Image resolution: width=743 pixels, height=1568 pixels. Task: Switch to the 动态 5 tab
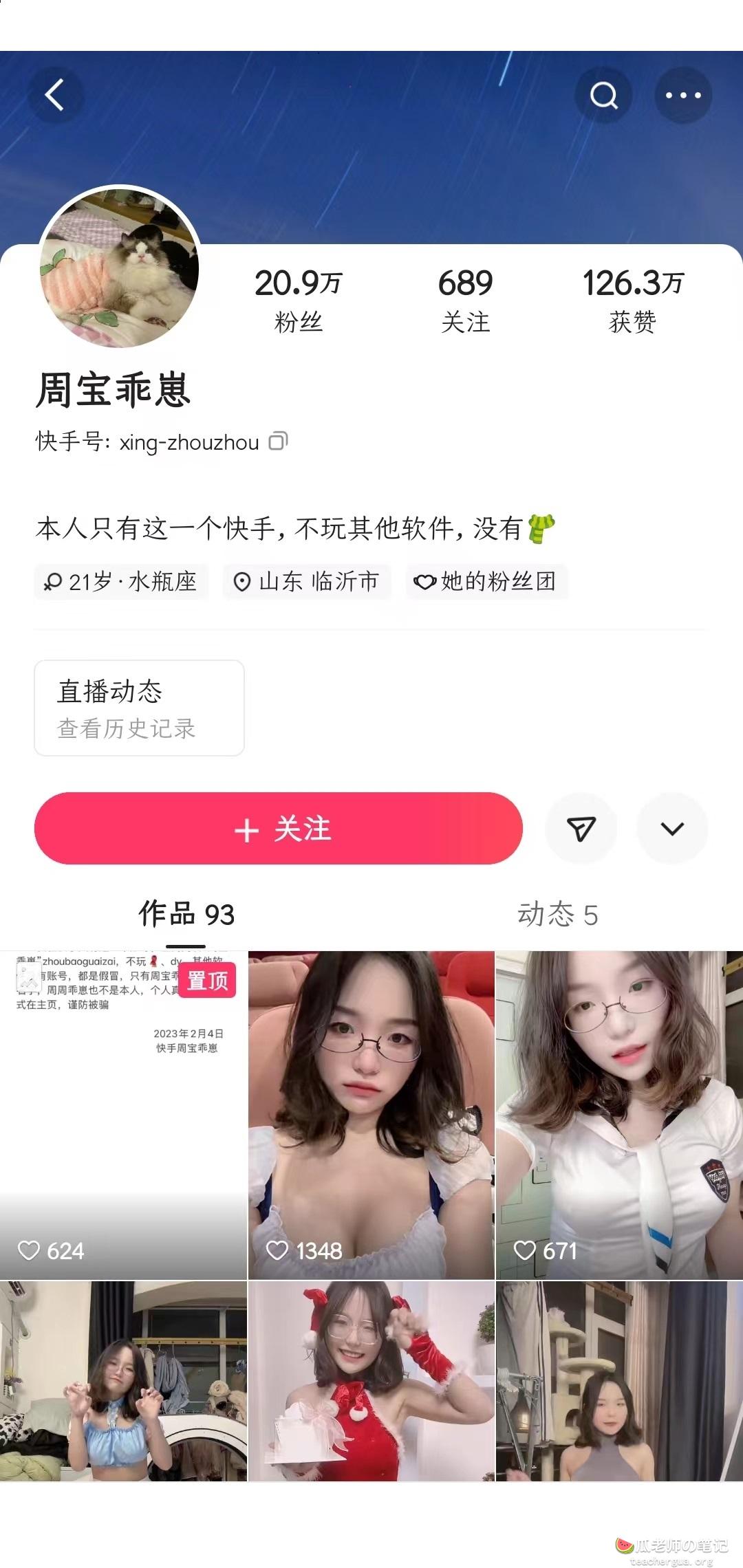(557, 915)
